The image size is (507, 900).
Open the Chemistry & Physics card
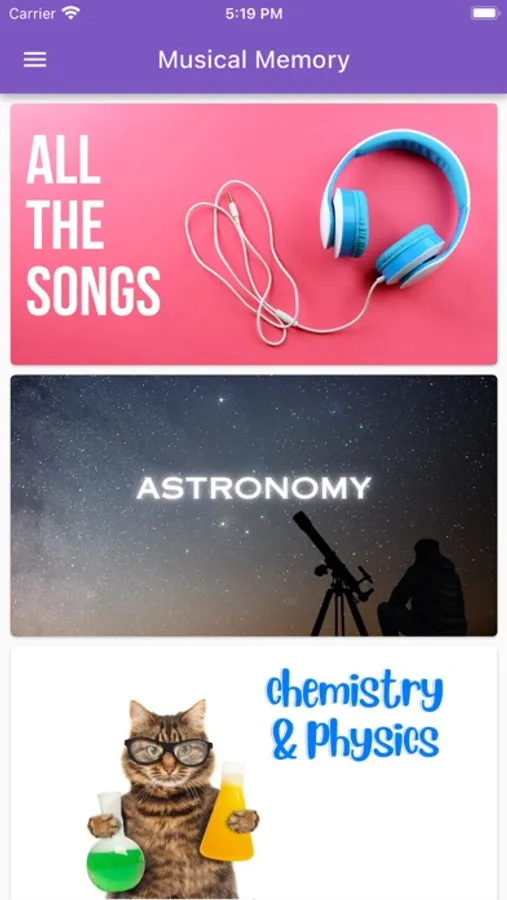[x=254, y=773]
